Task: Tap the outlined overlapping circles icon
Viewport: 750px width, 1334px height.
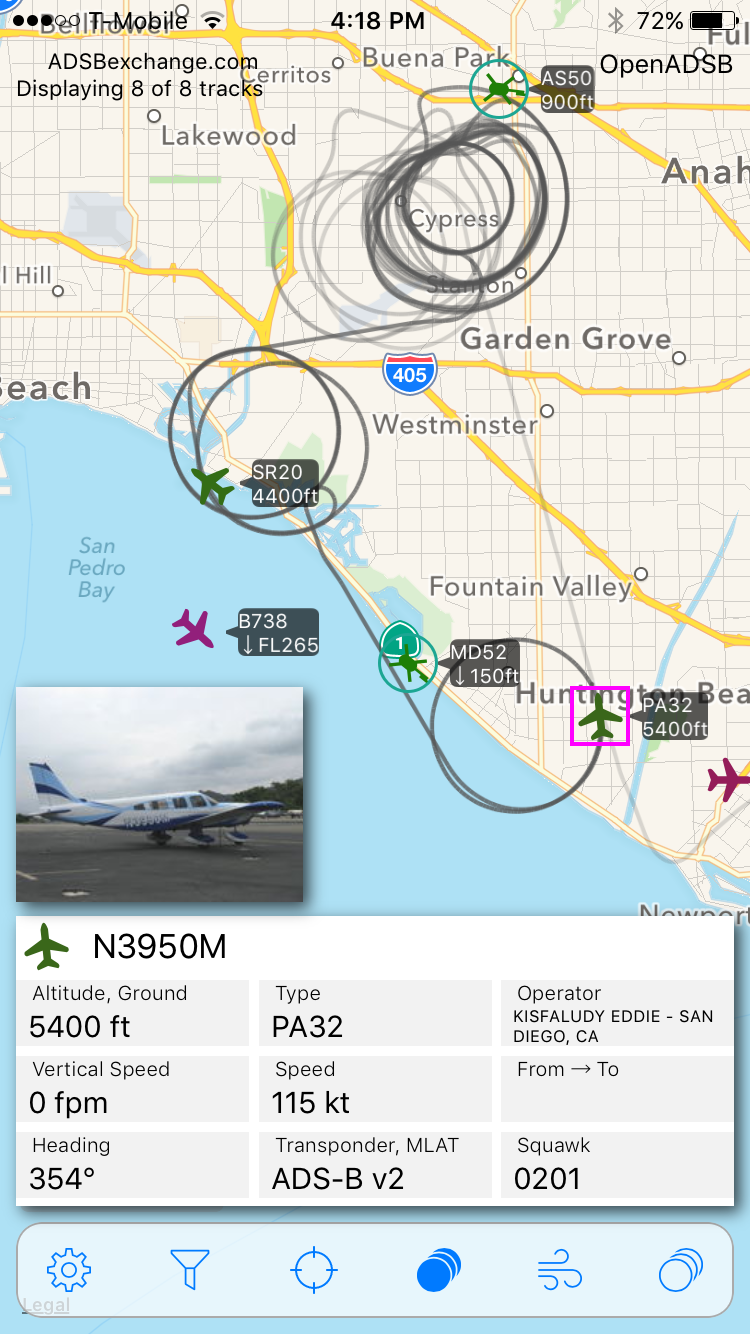Action: (681, 1270)
